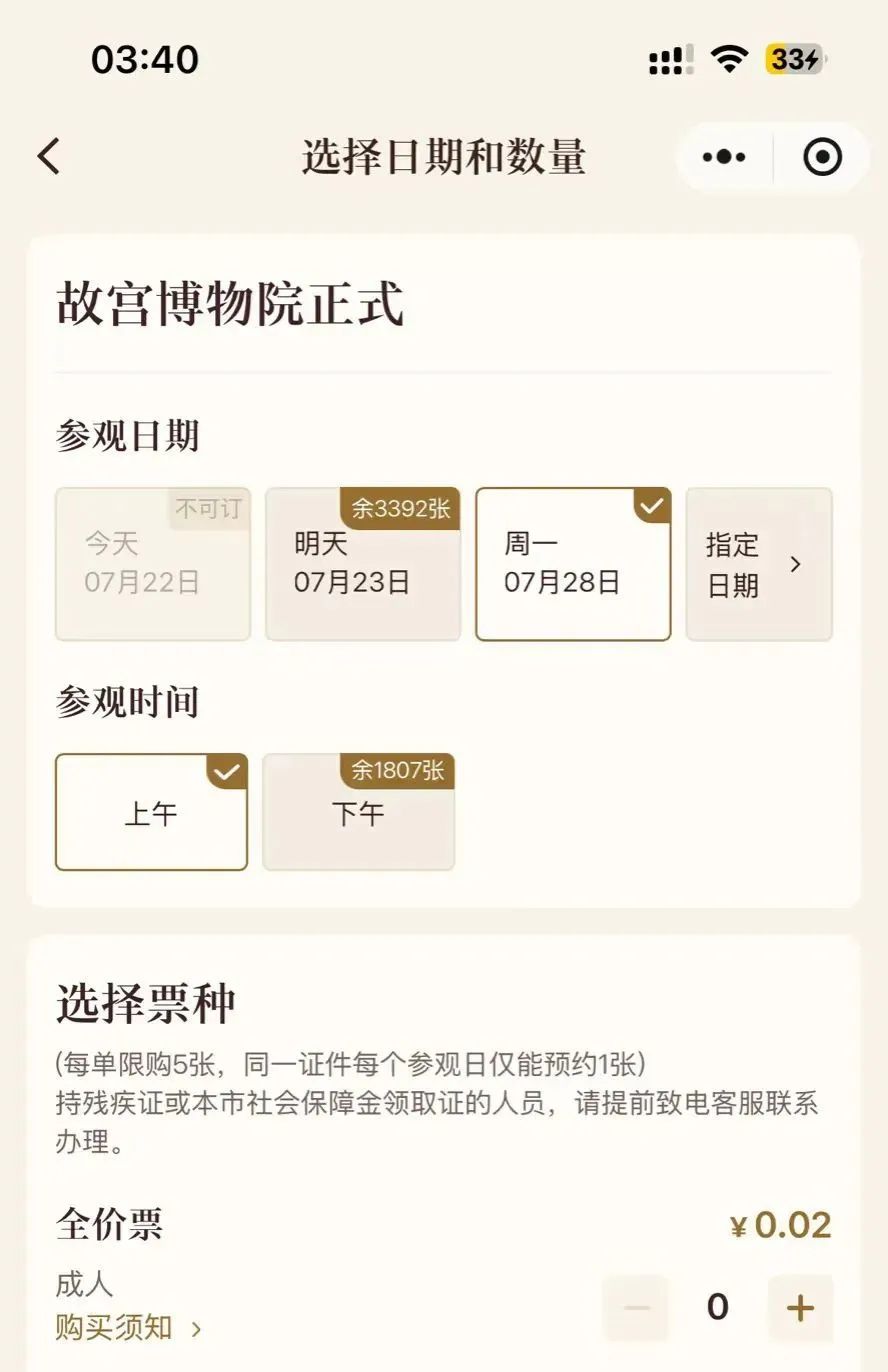Go back using the top-left arrow
Image resolution: width=888 pixels, height=1372 pixels.
(x=49, y=157)
